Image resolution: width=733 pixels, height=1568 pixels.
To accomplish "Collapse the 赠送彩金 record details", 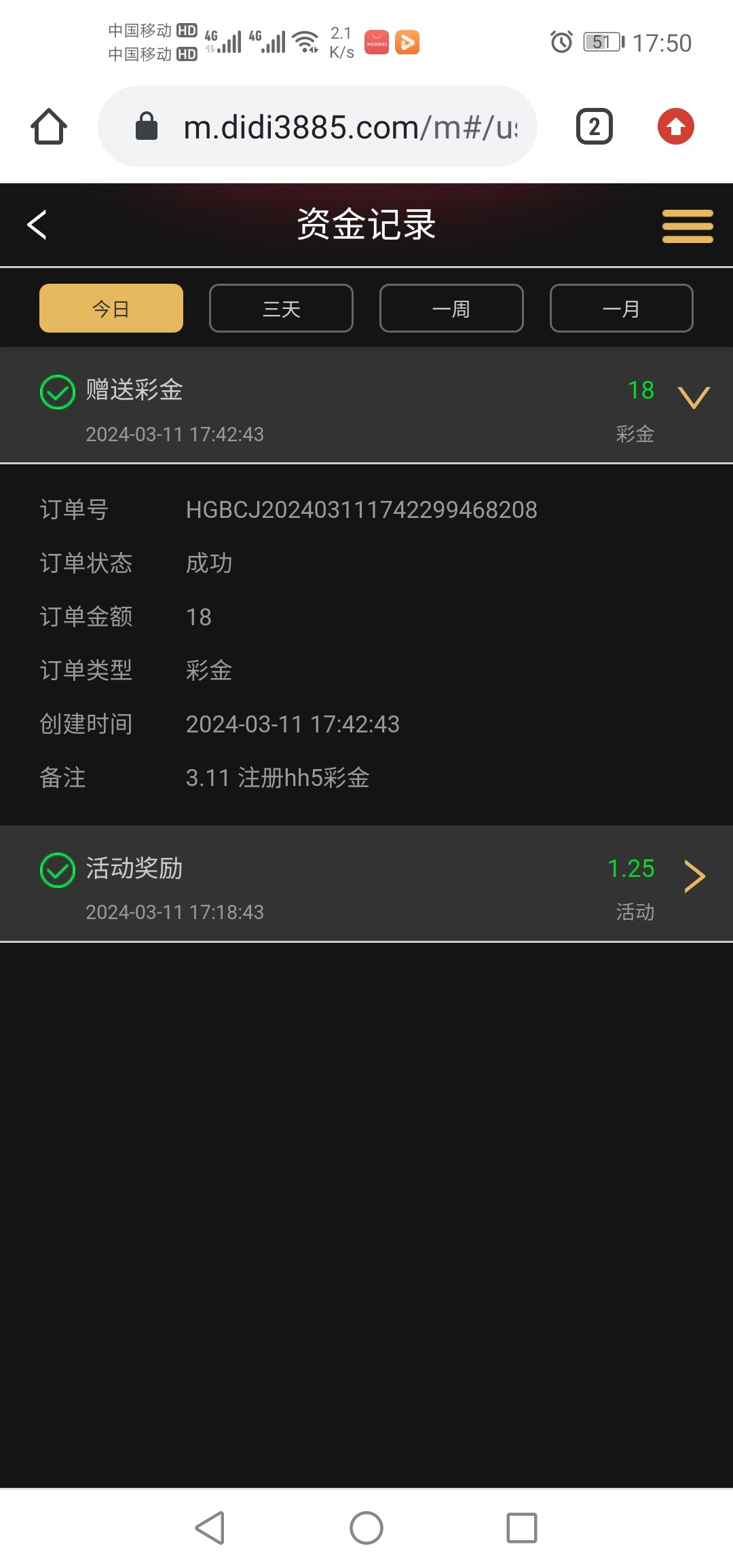I will click(694, 397).
